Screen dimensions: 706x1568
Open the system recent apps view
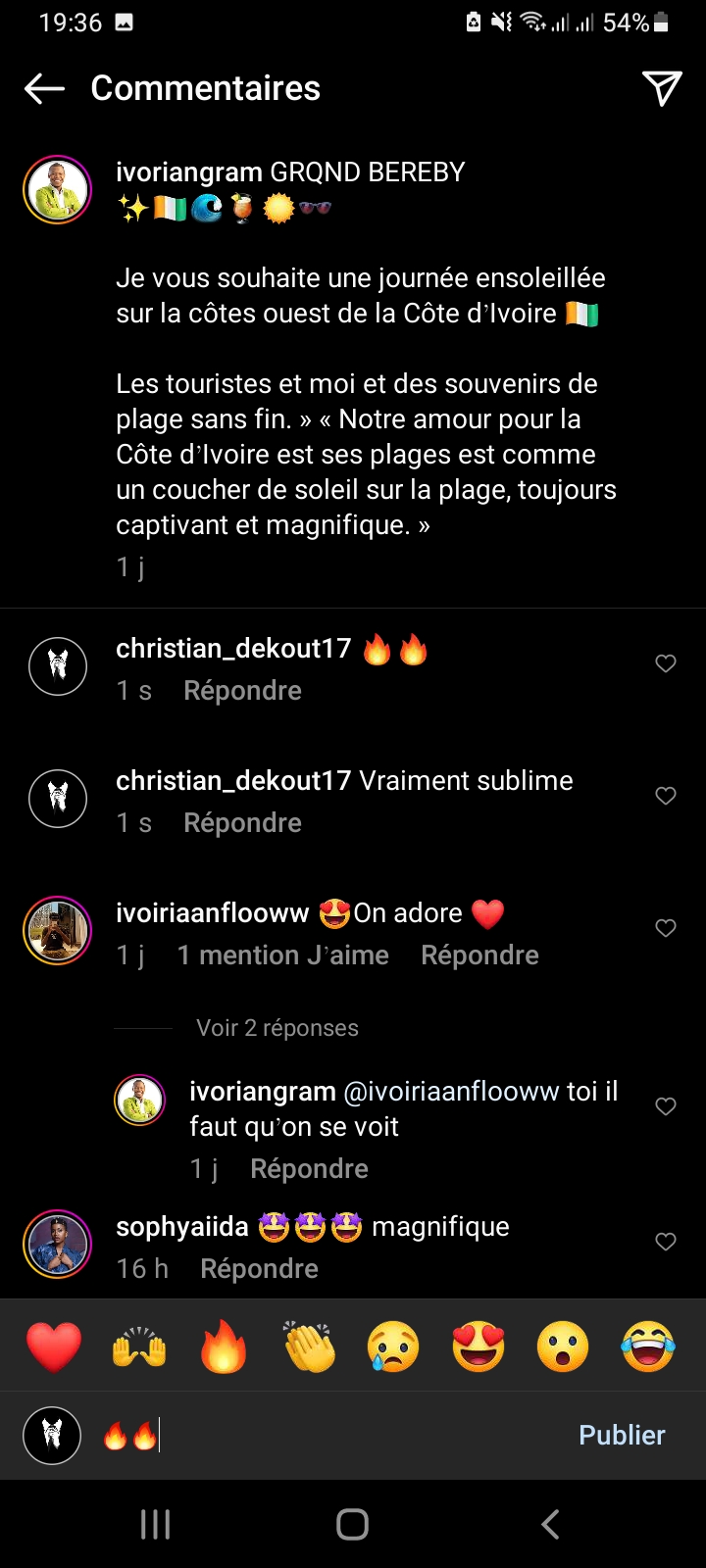pyautogui.click(x=156, y=1525)
